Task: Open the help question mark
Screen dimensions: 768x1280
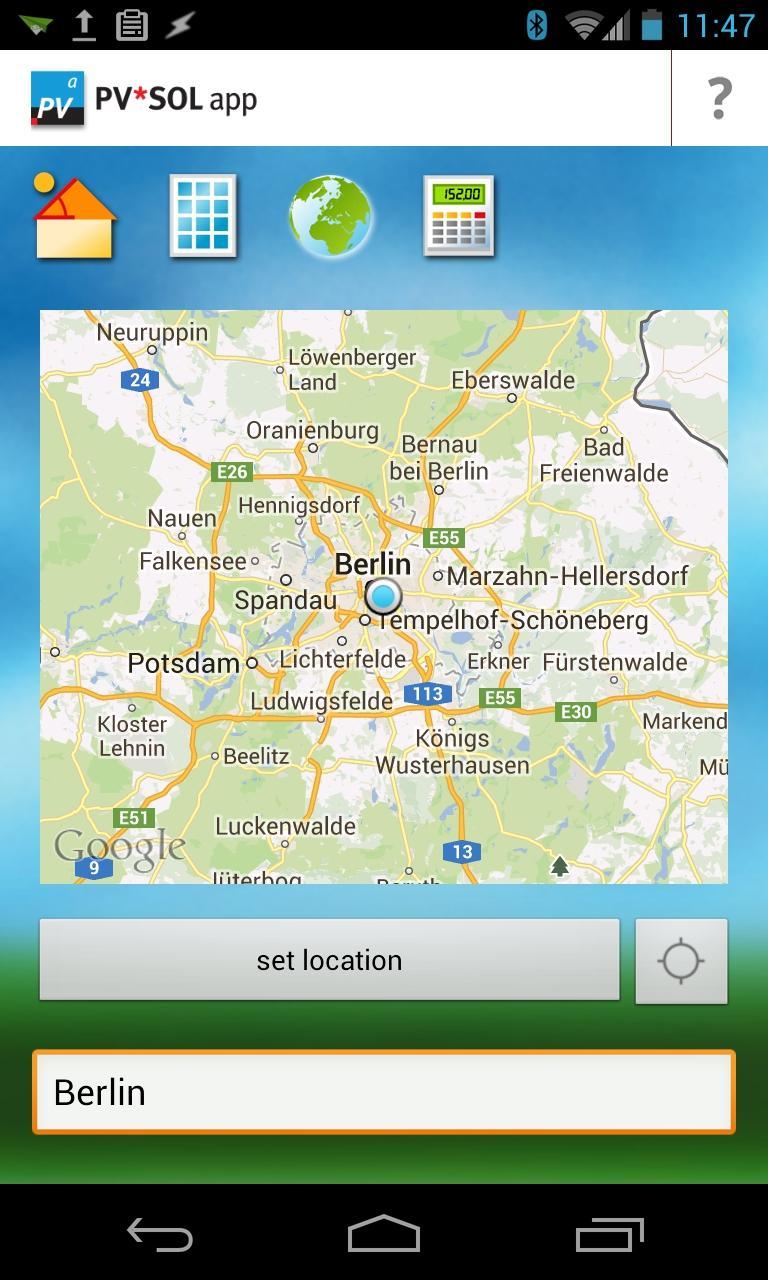Action: pyautogui.click(x=719, y=98)
